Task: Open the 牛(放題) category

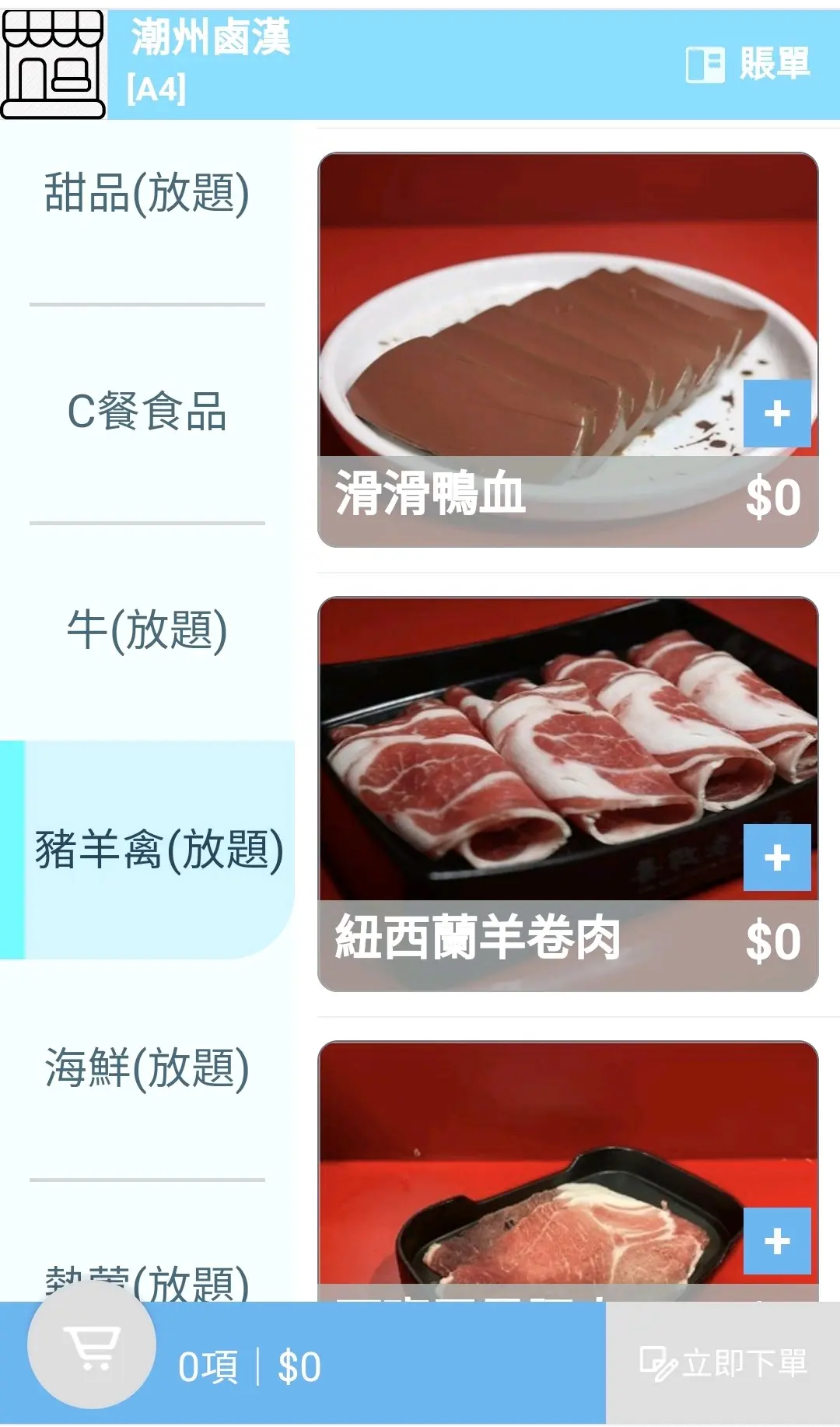Action: pos(147,630)
